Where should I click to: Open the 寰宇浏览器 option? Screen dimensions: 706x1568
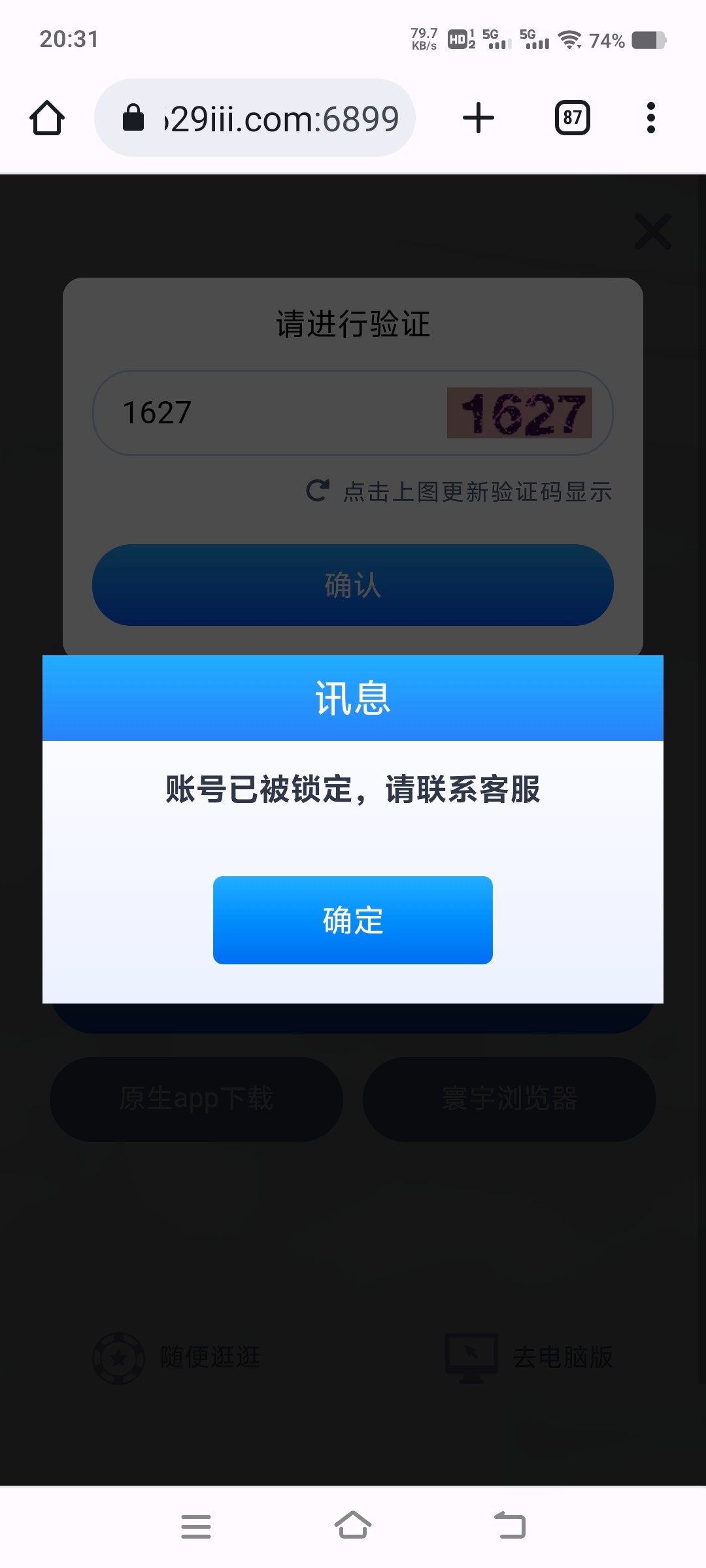point(509,1099)
